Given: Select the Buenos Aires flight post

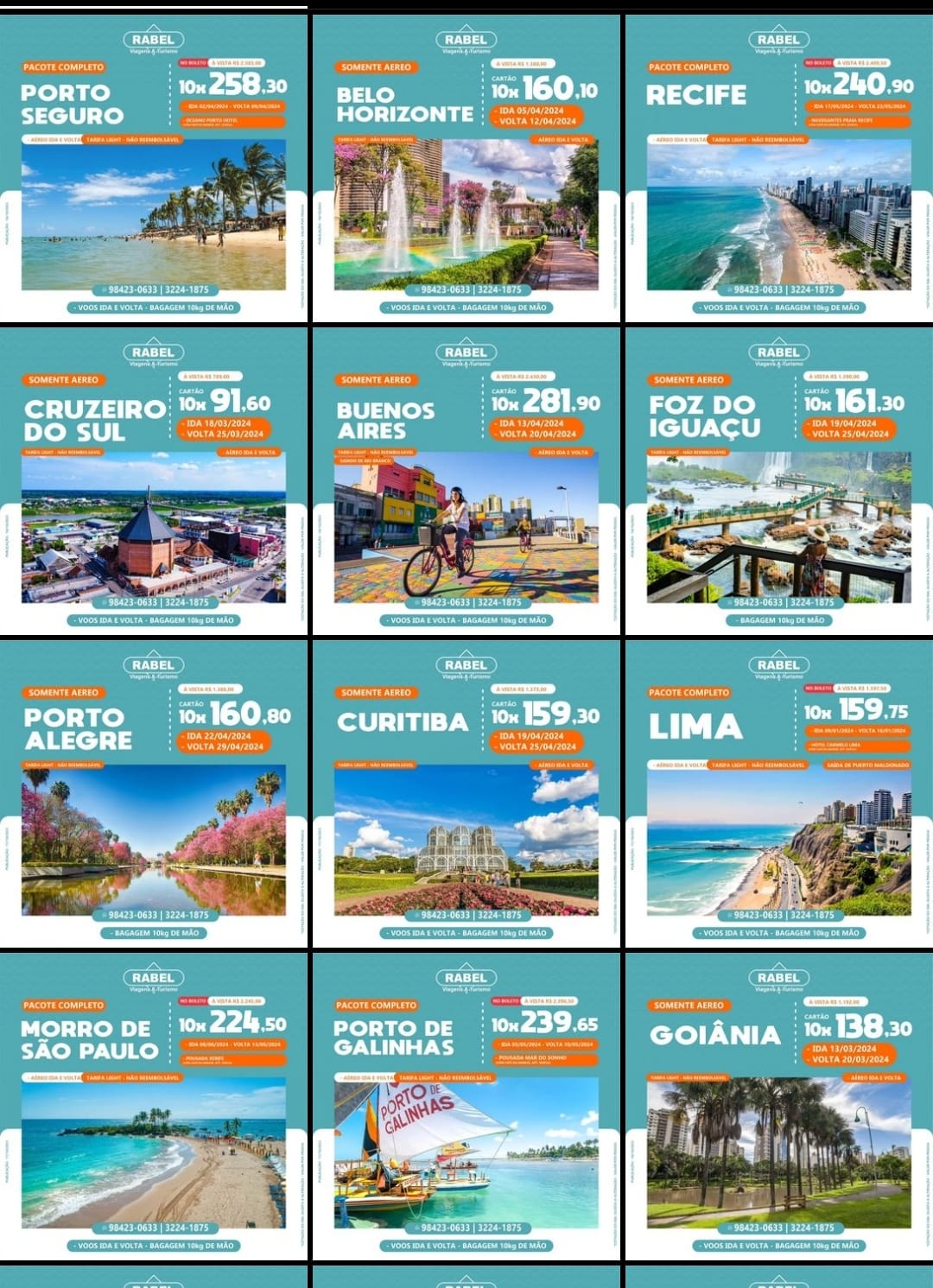Looking at the screenshot, I should [466, 481].
